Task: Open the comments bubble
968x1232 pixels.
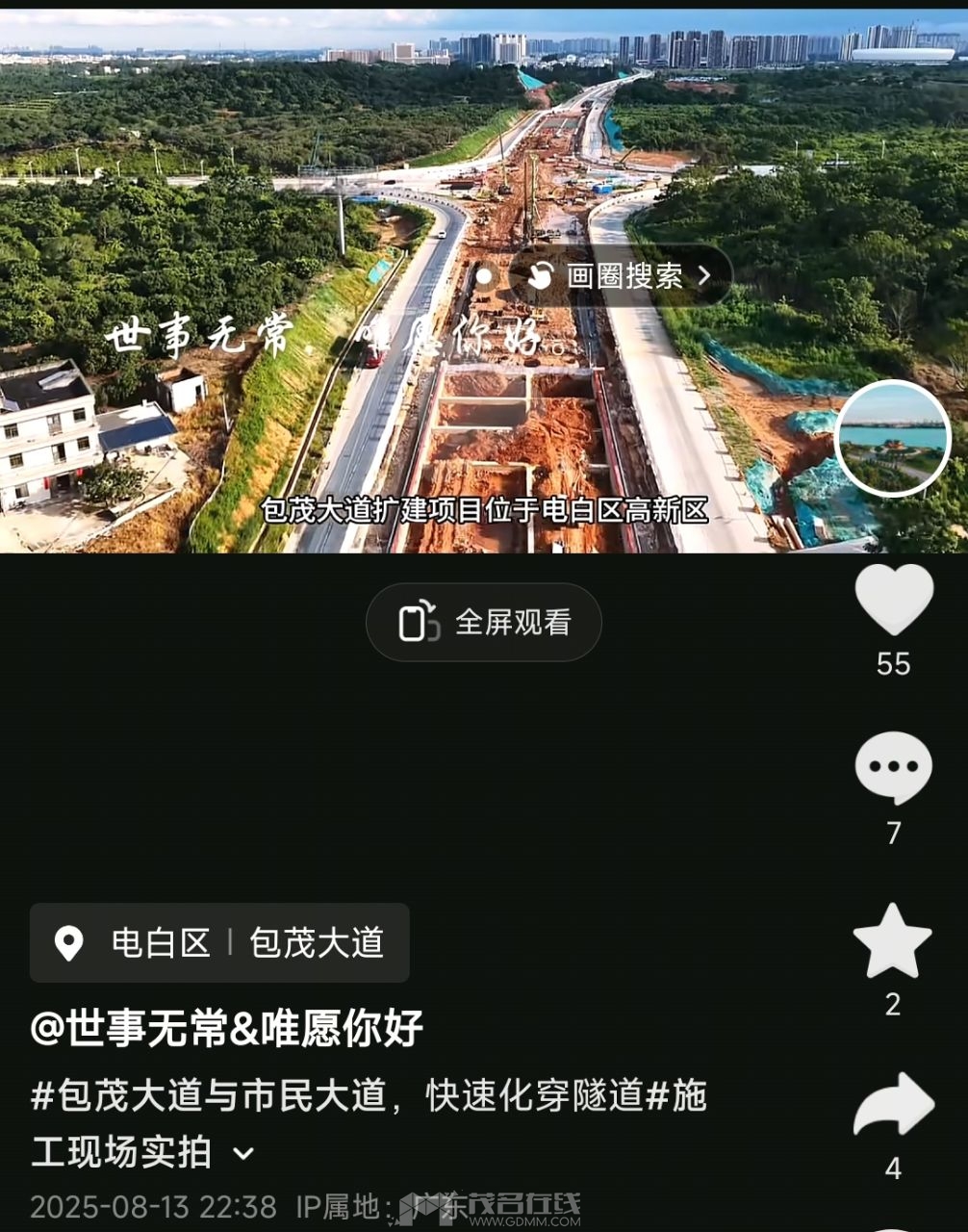Action: (x=894, y=767)
